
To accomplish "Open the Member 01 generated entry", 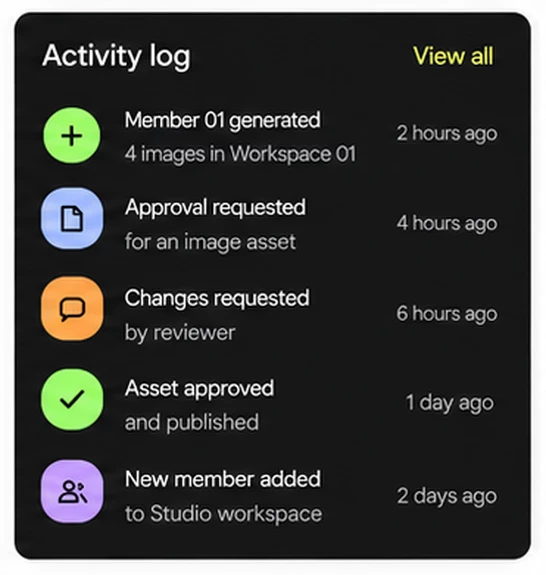I will tap(270, 136).
